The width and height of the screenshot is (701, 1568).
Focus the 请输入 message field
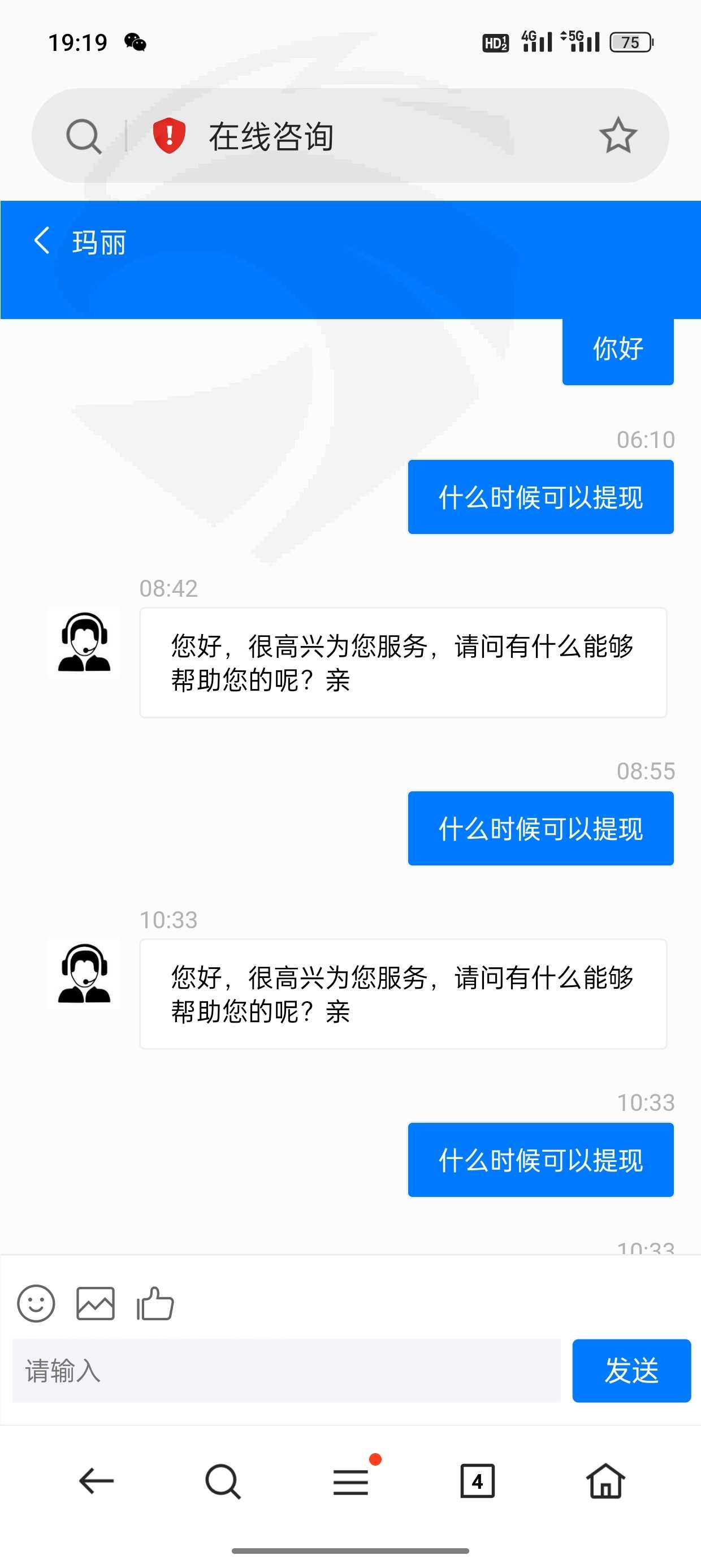[x=286, y=1370]
